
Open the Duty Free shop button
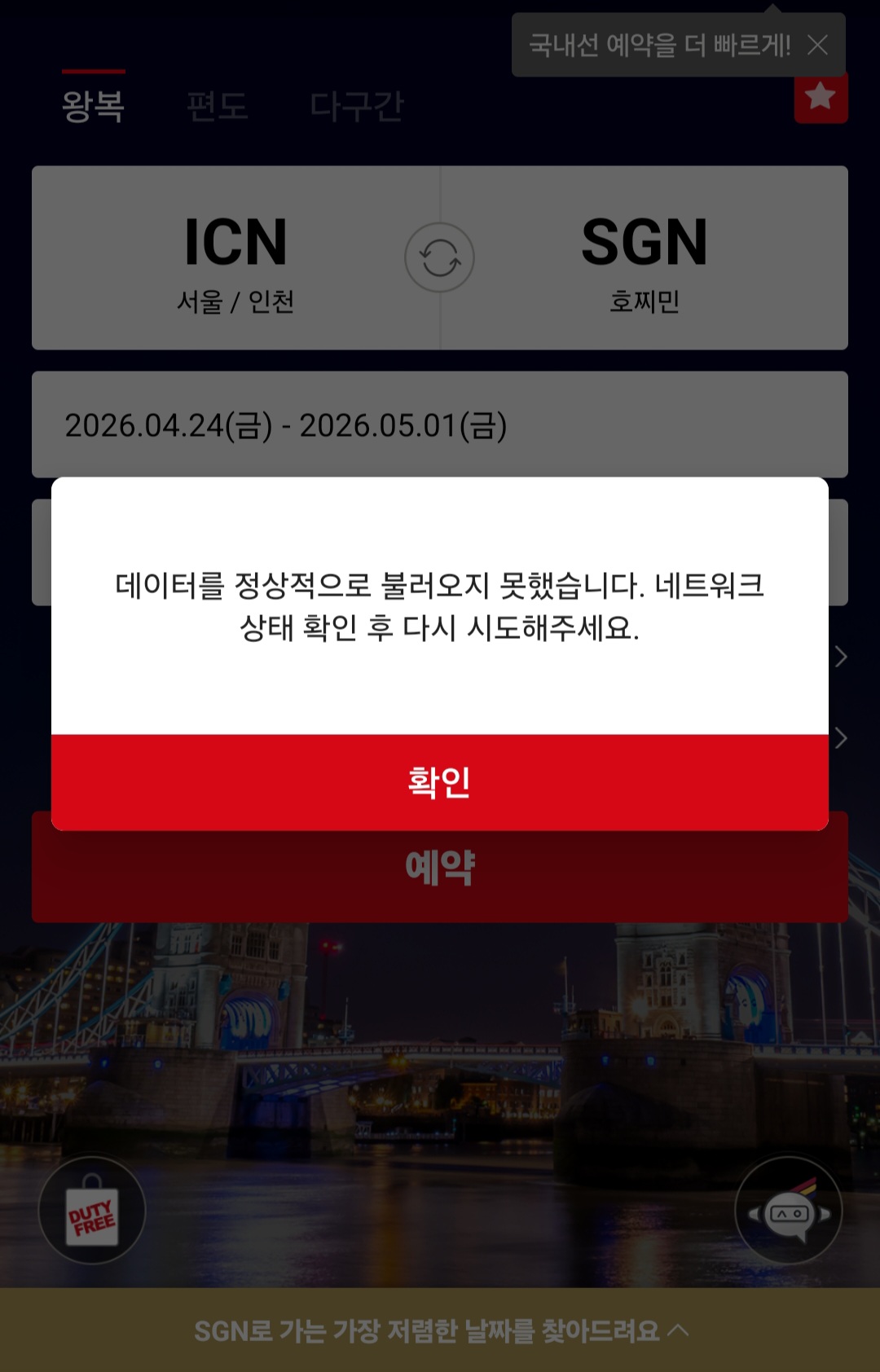coord(92,1211)
